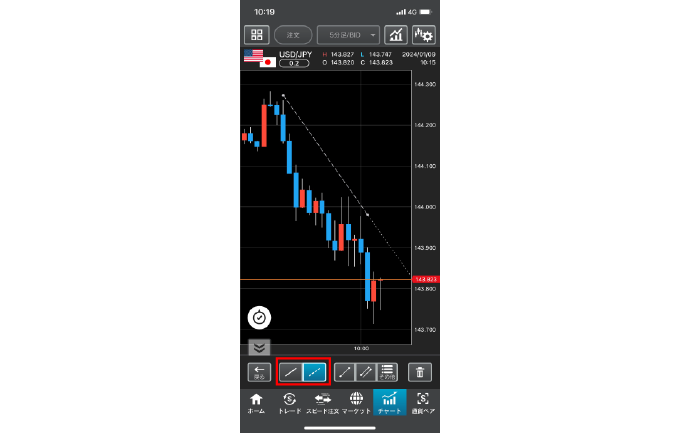Open chart settings gear icon
This screenshot has height=433, width=680.
423,35
